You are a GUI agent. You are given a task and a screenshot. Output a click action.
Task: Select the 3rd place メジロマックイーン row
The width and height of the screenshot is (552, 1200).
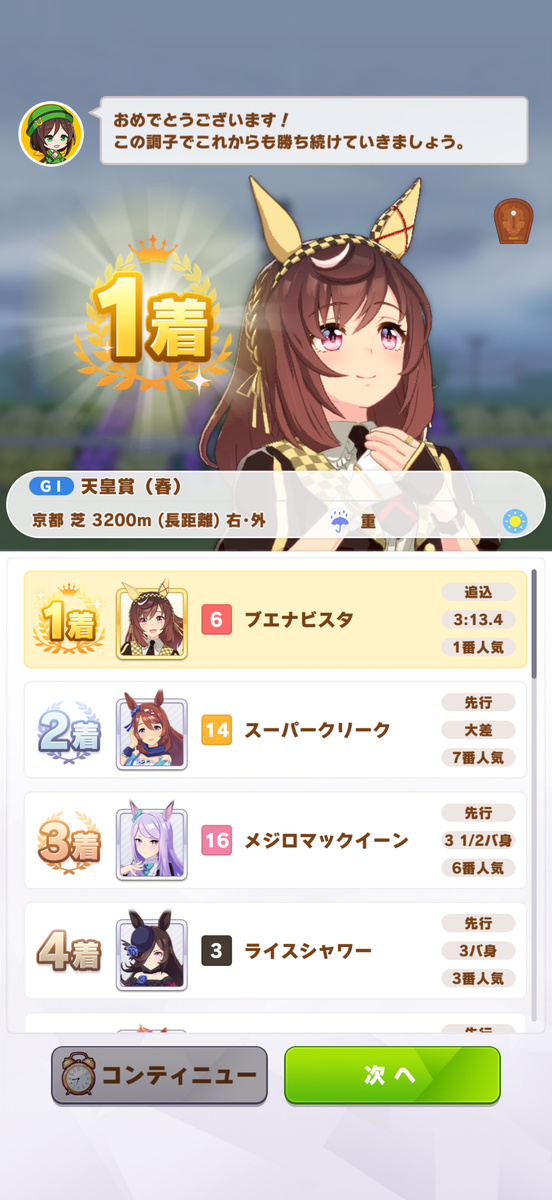275,840
